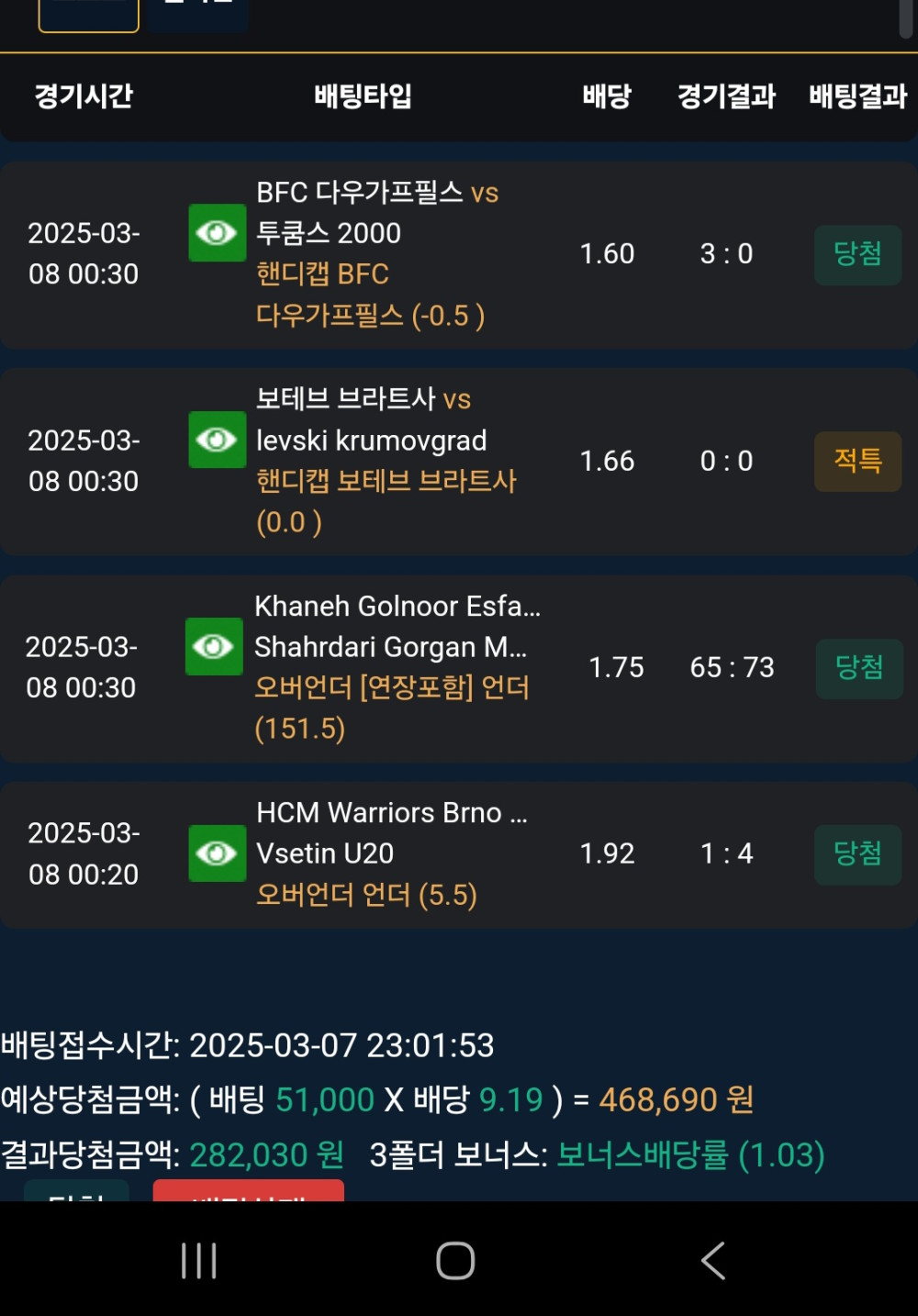The image size is (918, 1316).
Task: Tap the eye icon for BFC 다우가프필스 match
Action: click(217, 233)
